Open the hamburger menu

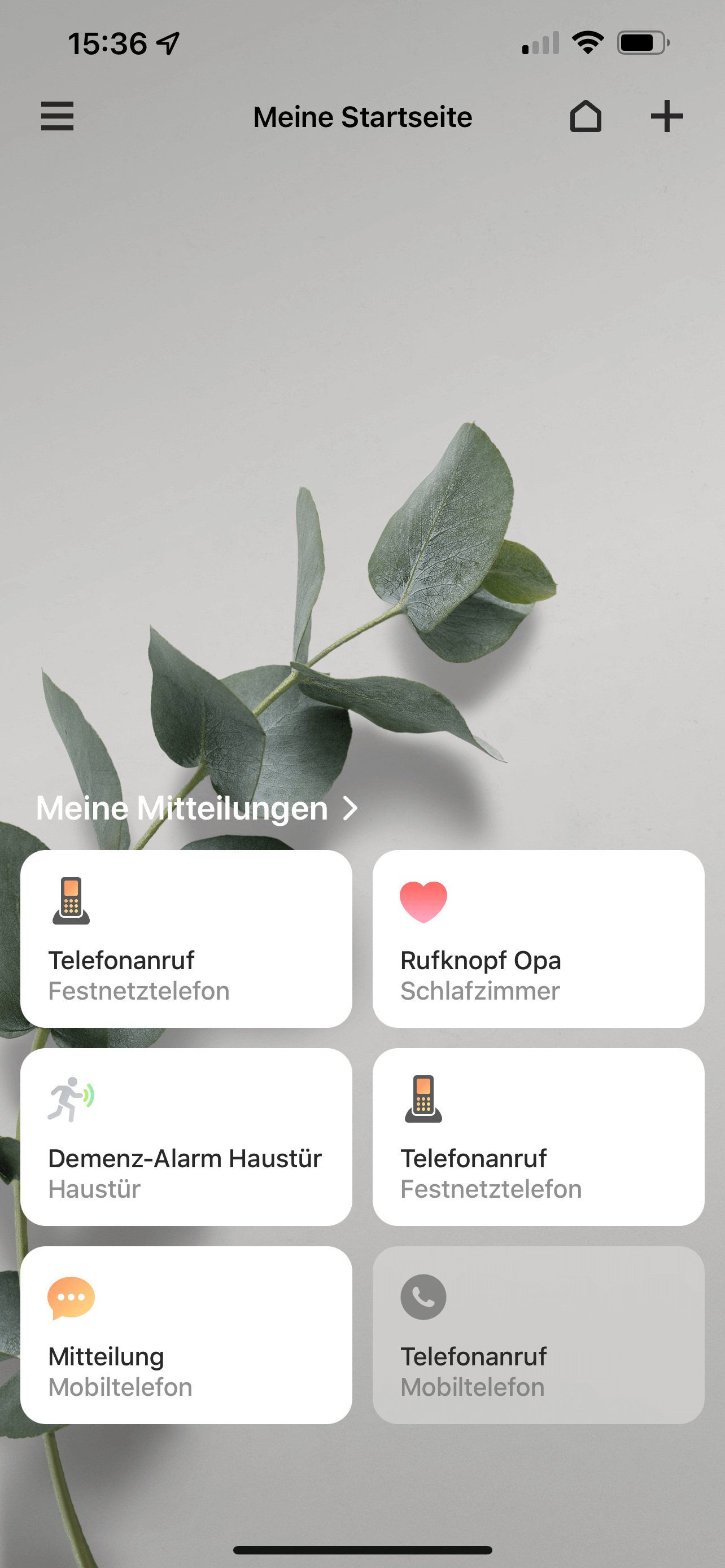click(57, 116)
